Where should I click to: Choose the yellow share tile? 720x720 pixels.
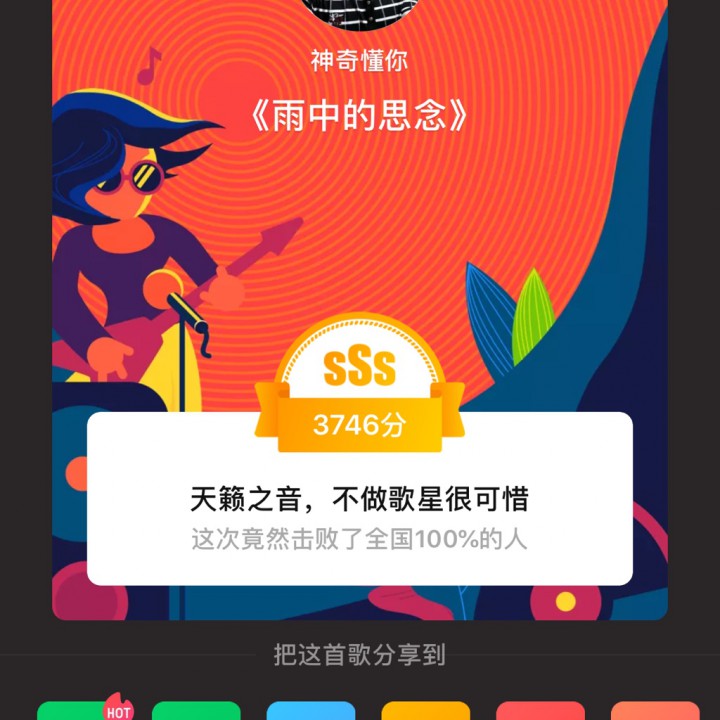[x=426, y=711]
